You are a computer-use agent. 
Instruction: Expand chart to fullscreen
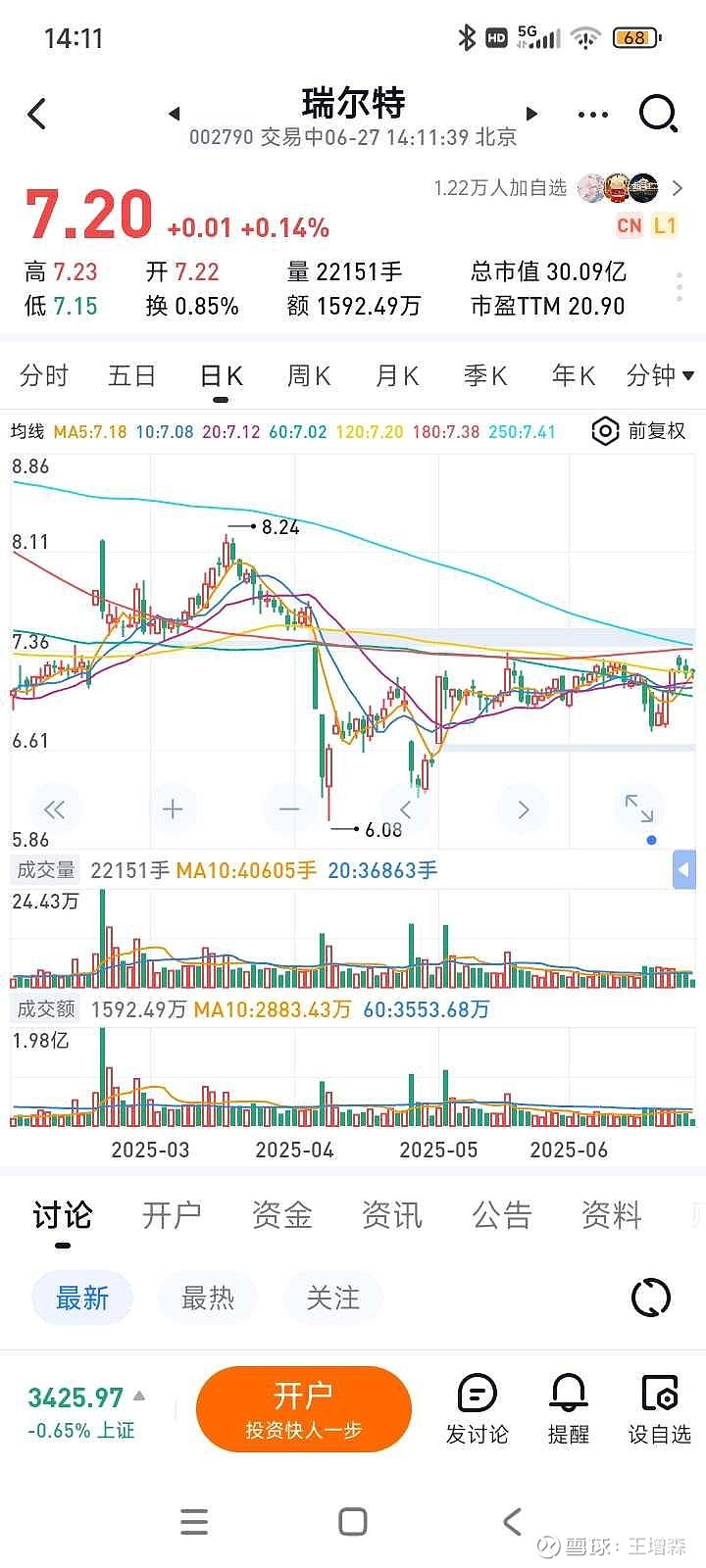[x=639, y=808]
